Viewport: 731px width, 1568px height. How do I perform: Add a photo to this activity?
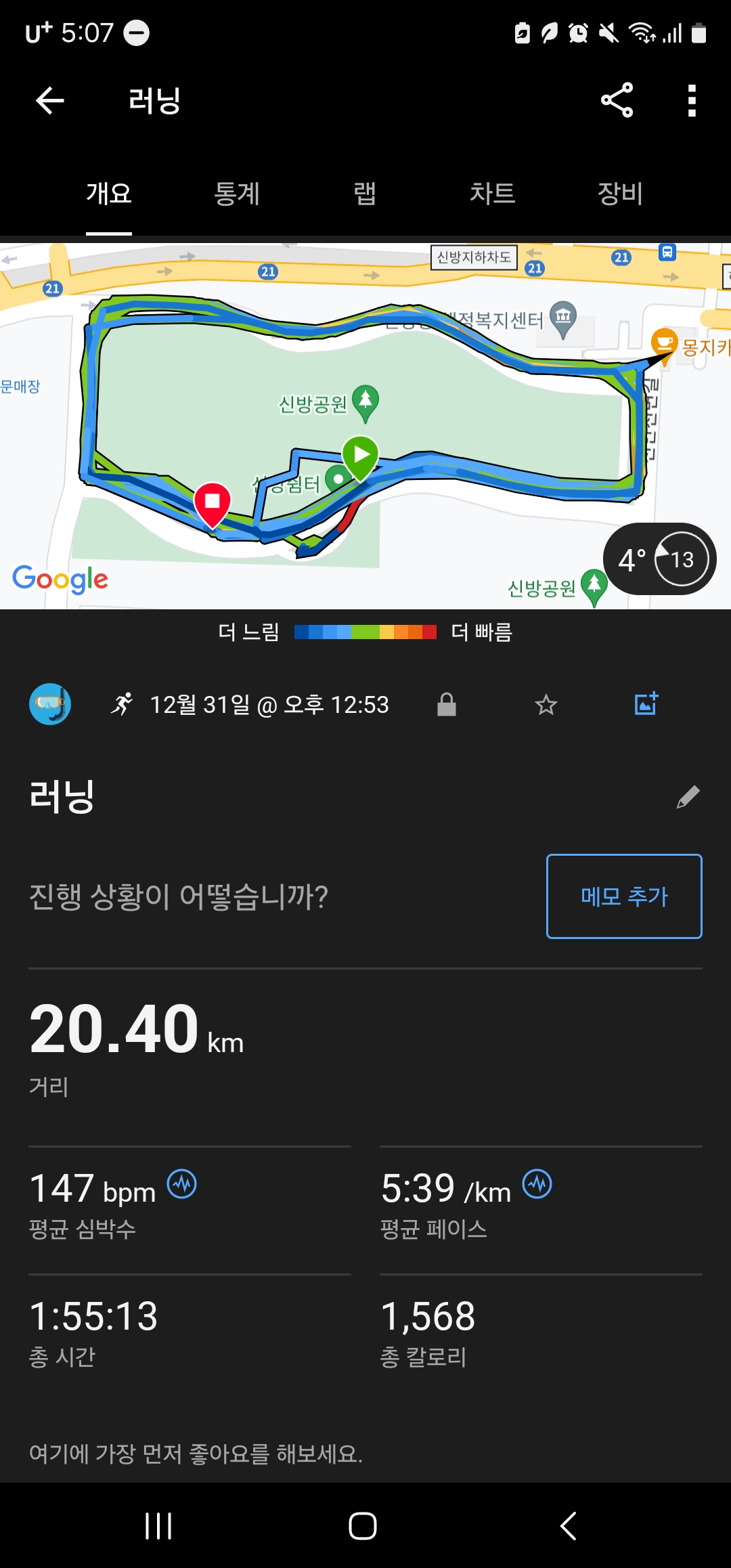pos(646,704)
